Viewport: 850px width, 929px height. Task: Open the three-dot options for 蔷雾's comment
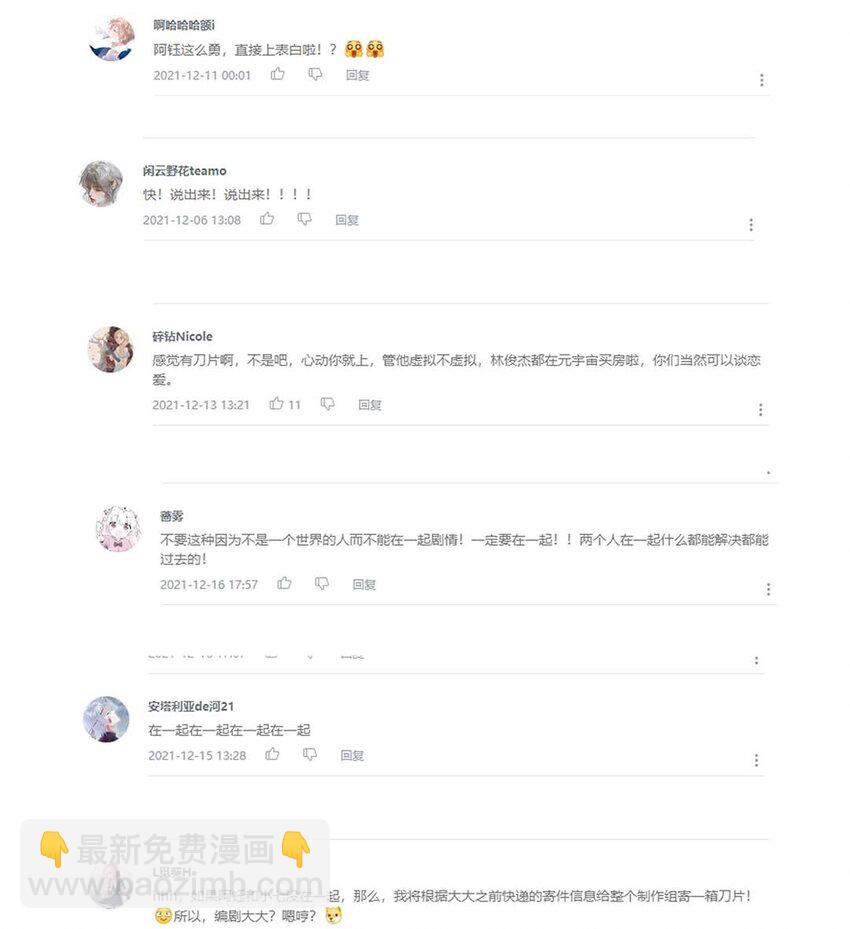pos(768,588)
